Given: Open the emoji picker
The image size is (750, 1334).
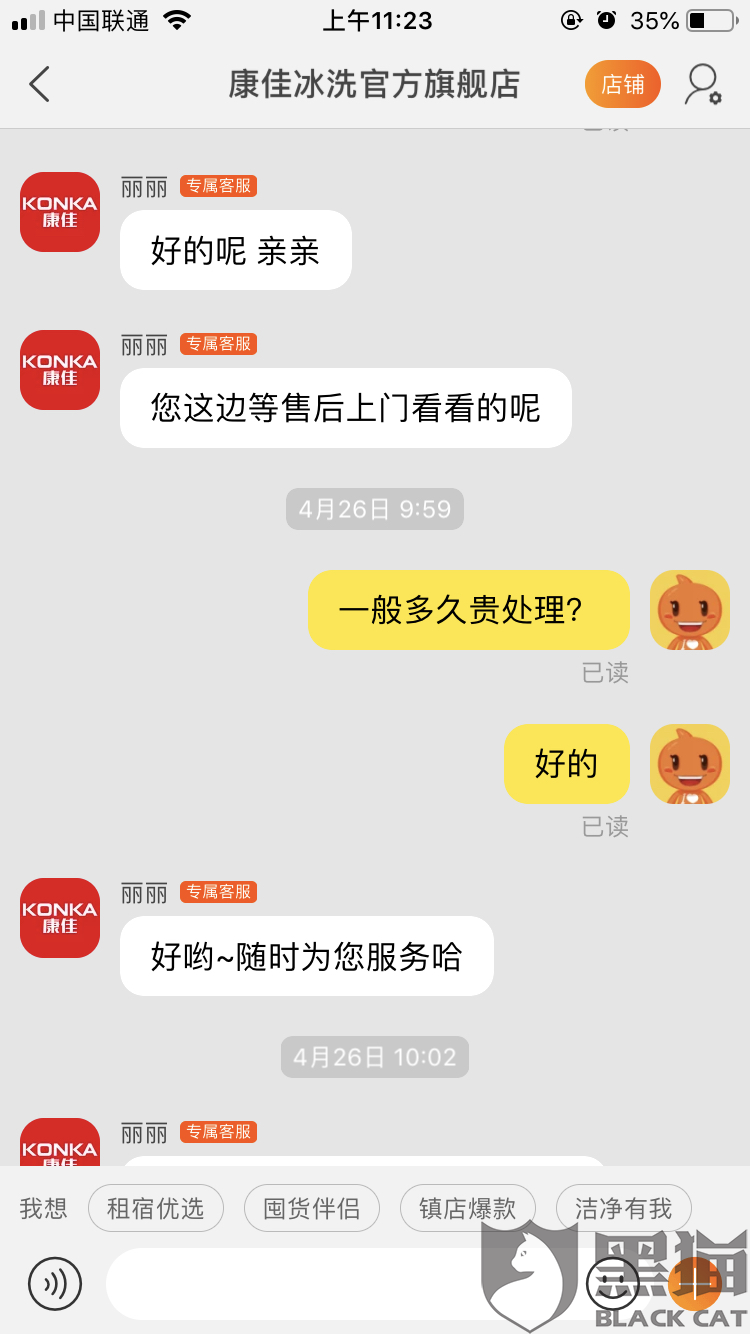Looking at the screenshot, I should [x=612, y=1283].
